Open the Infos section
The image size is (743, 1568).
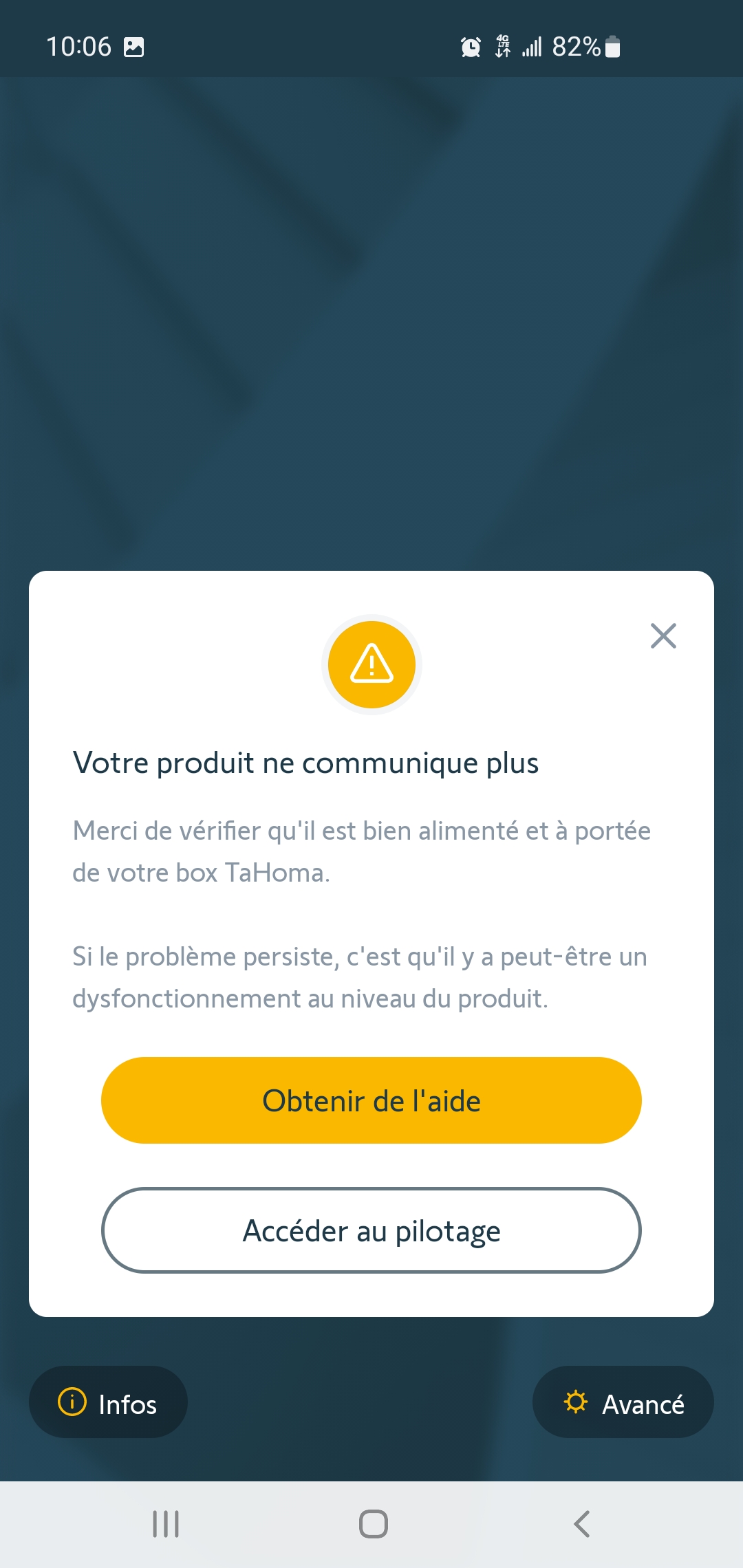(x=108, y=1402)
